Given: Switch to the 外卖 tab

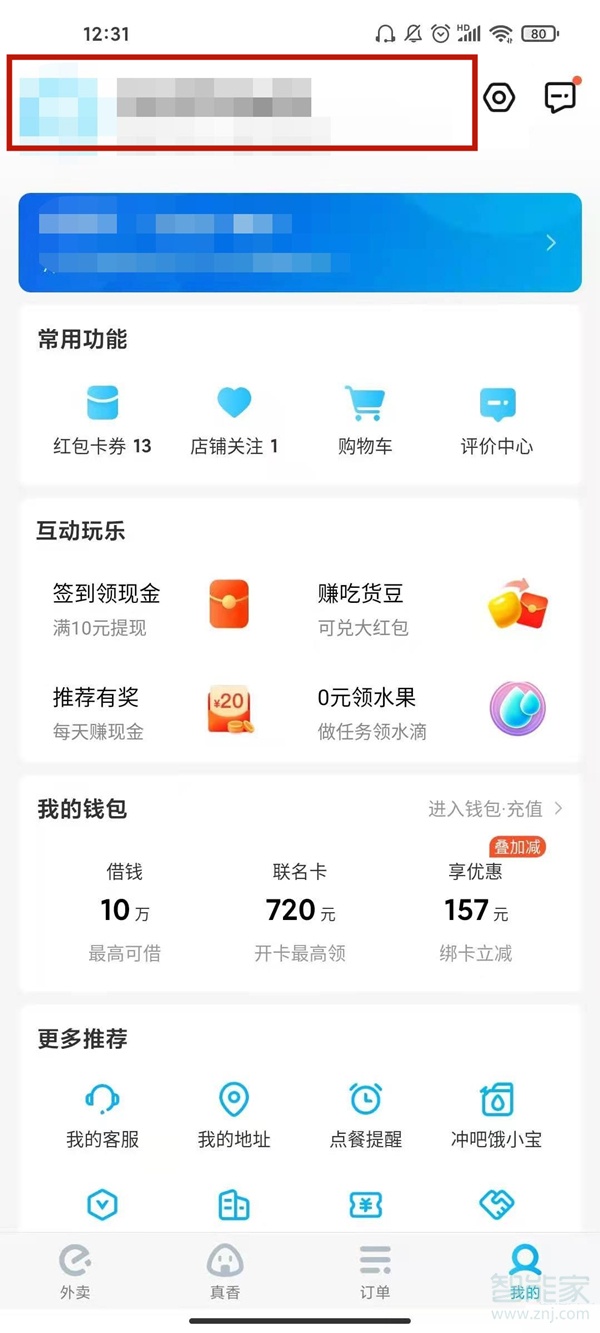Looking at the screenshot, I should coord(75,1270).
